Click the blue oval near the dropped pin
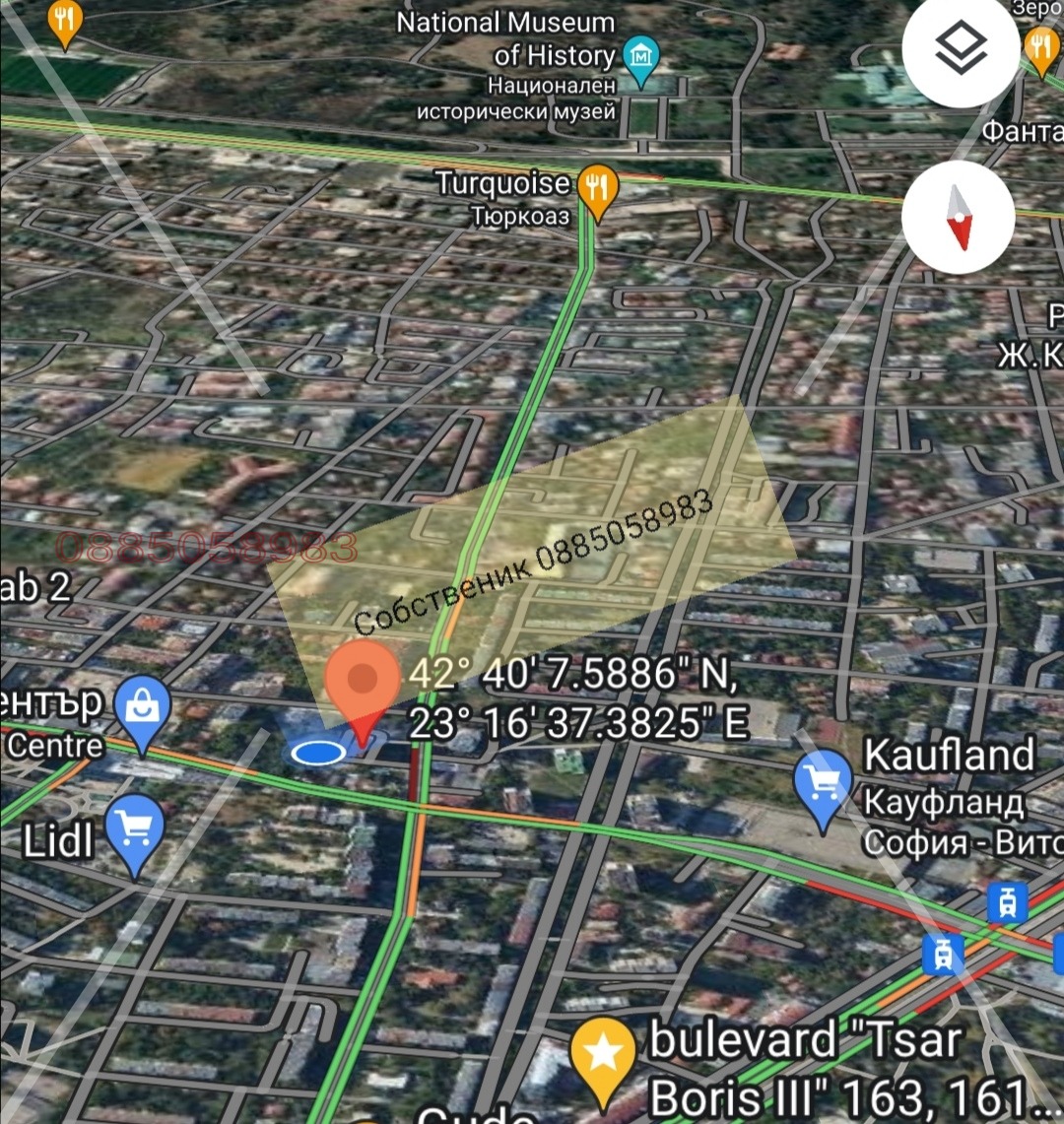Viewport: 1064px width, 1124px height. [318, 753]
